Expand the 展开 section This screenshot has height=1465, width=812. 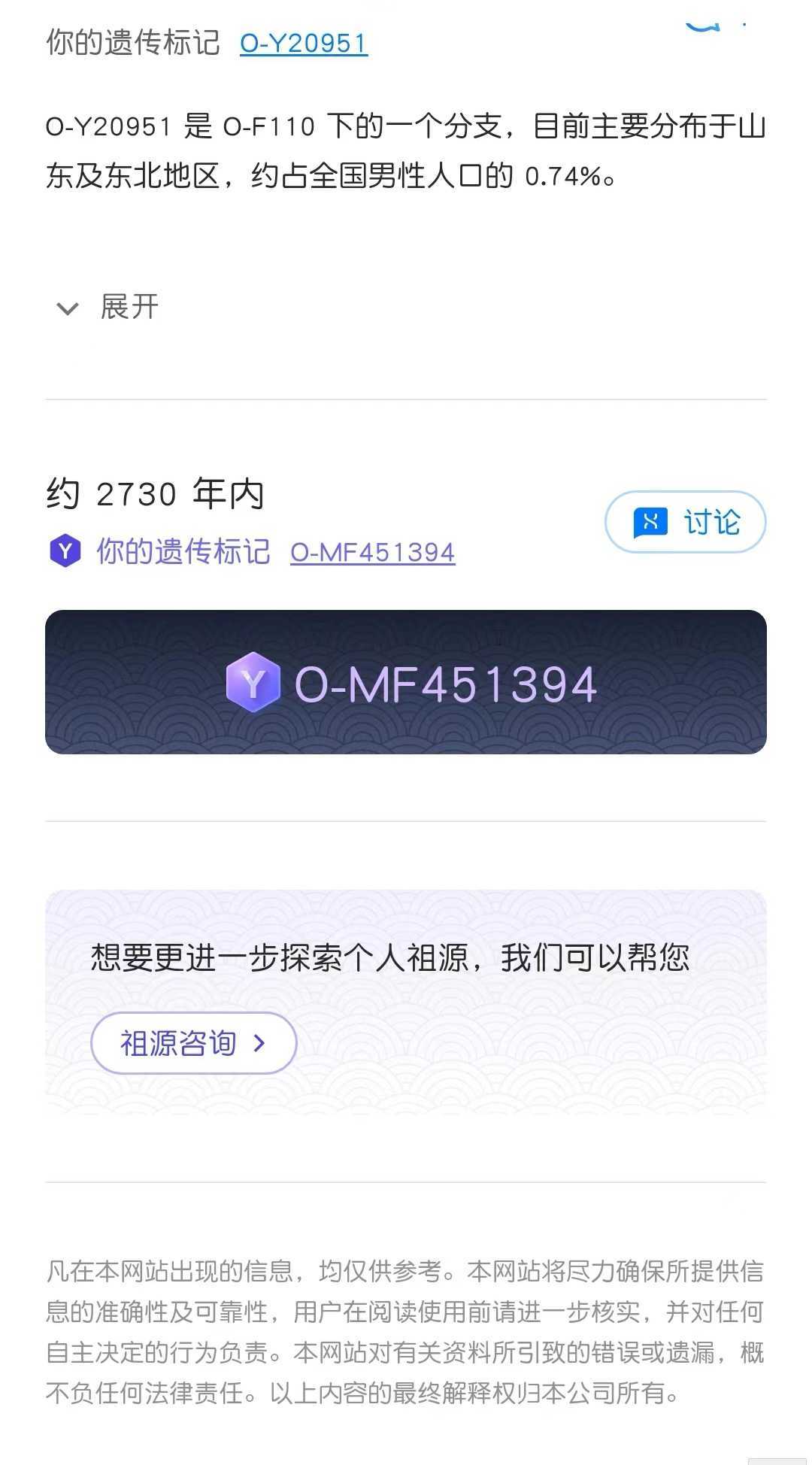(x=108, y=307)
